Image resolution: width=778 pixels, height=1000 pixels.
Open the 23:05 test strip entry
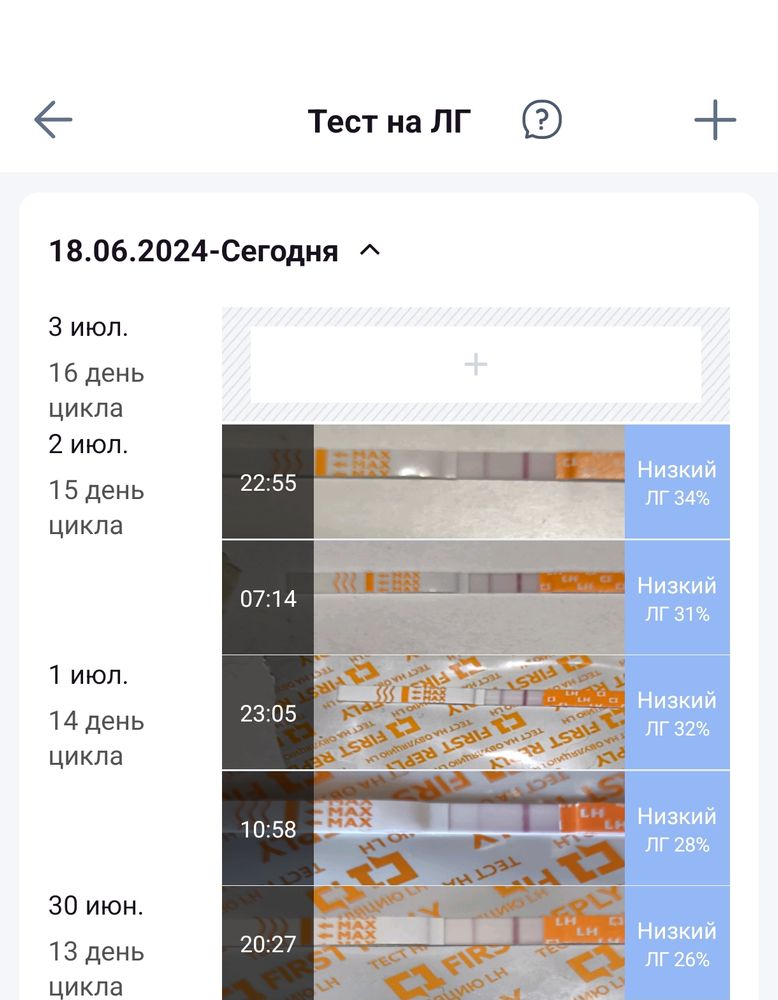470,713
